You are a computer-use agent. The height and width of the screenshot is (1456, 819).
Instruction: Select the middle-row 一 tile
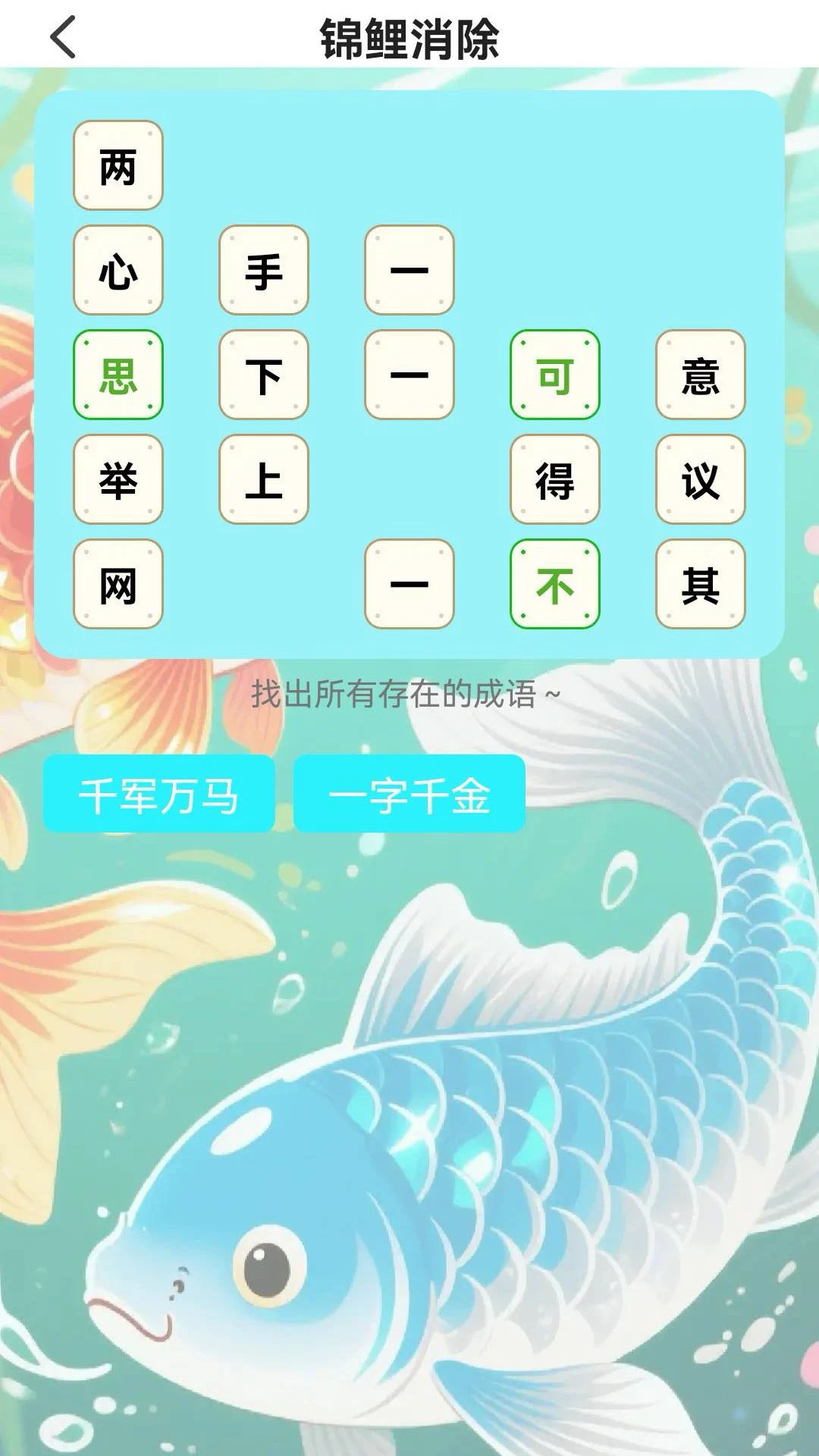[x=409, y=373]
